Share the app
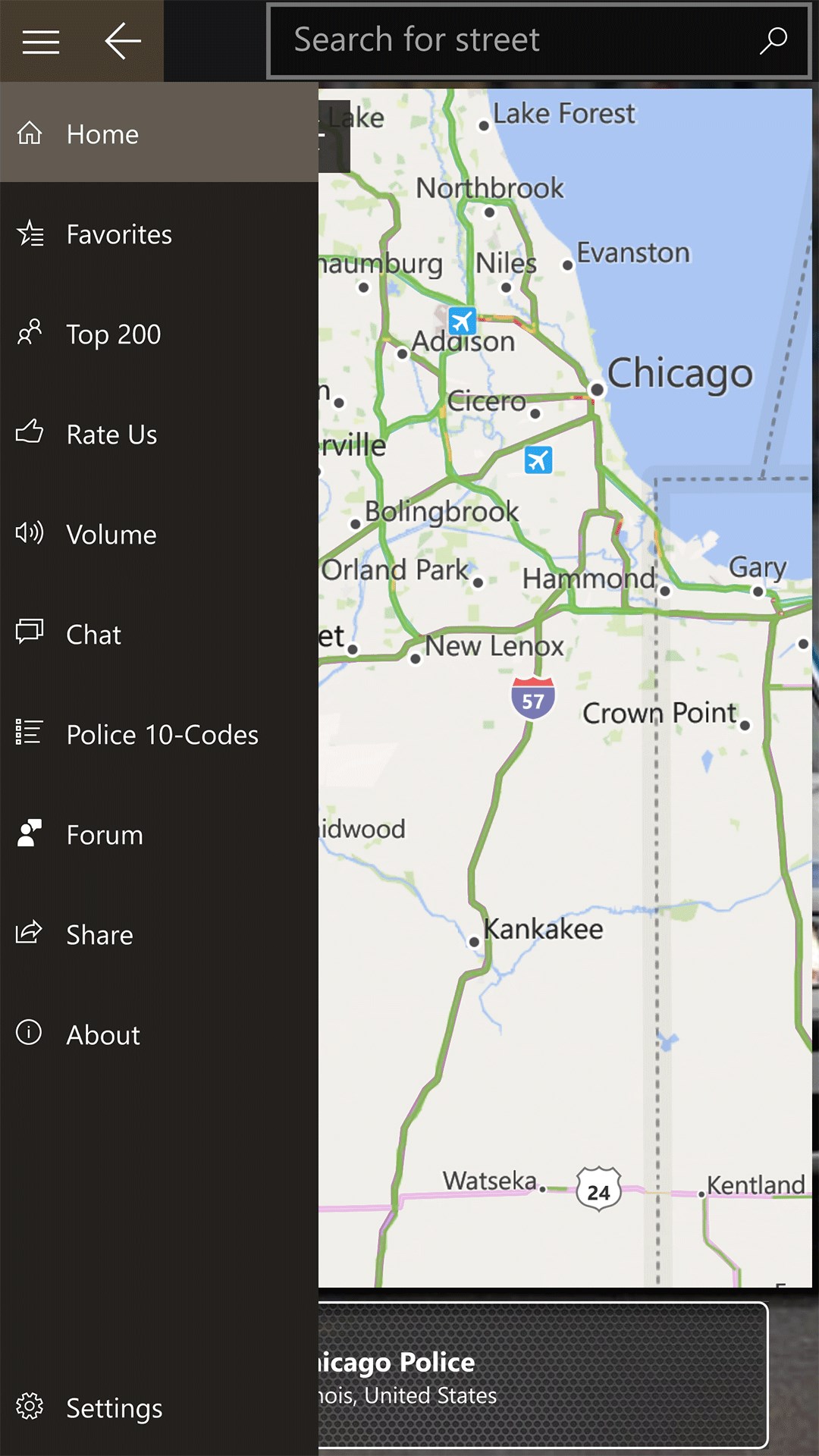 tap(99, 935)
